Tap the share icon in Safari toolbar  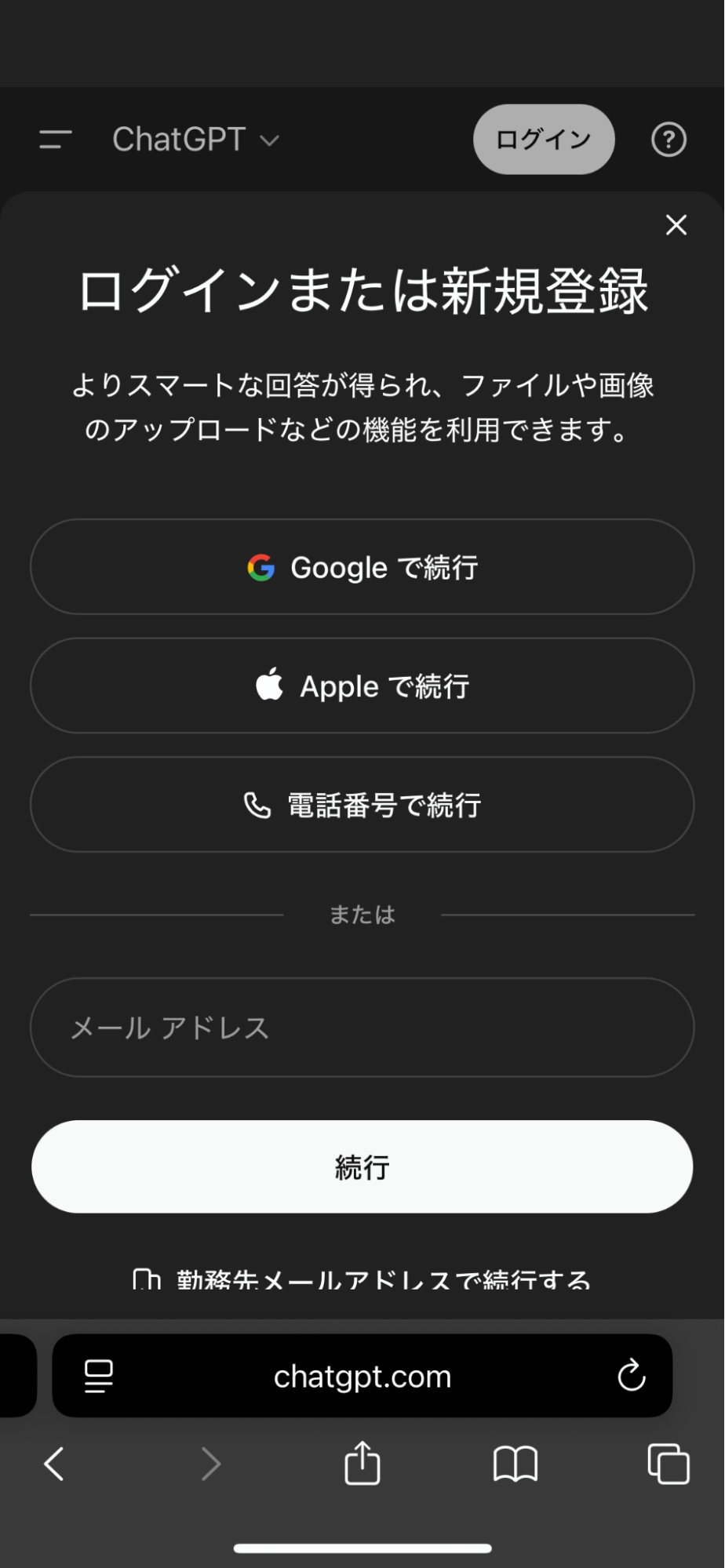[362, 1462]
